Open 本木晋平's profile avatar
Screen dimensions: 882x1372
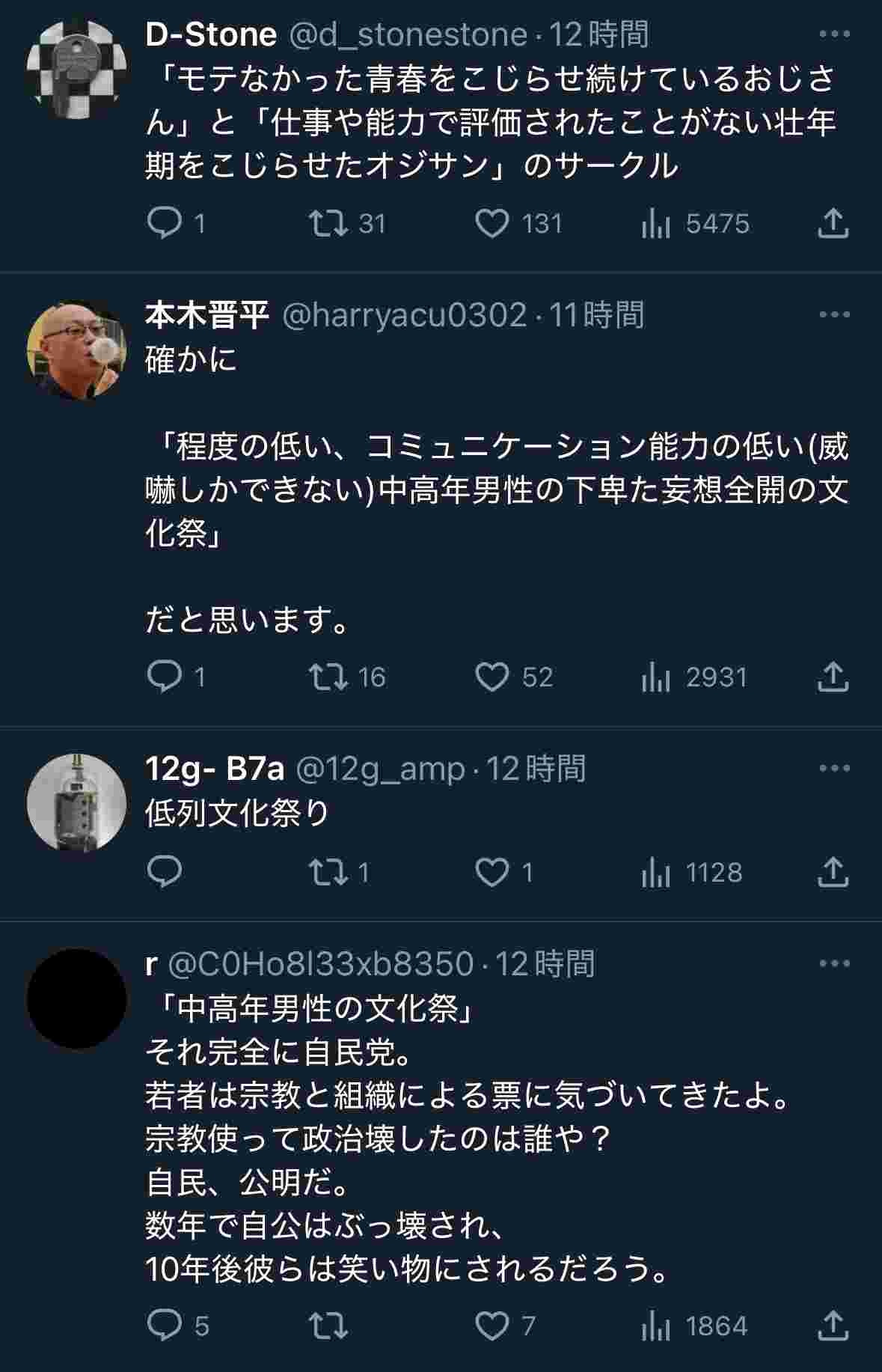click(x=76, y=350)
